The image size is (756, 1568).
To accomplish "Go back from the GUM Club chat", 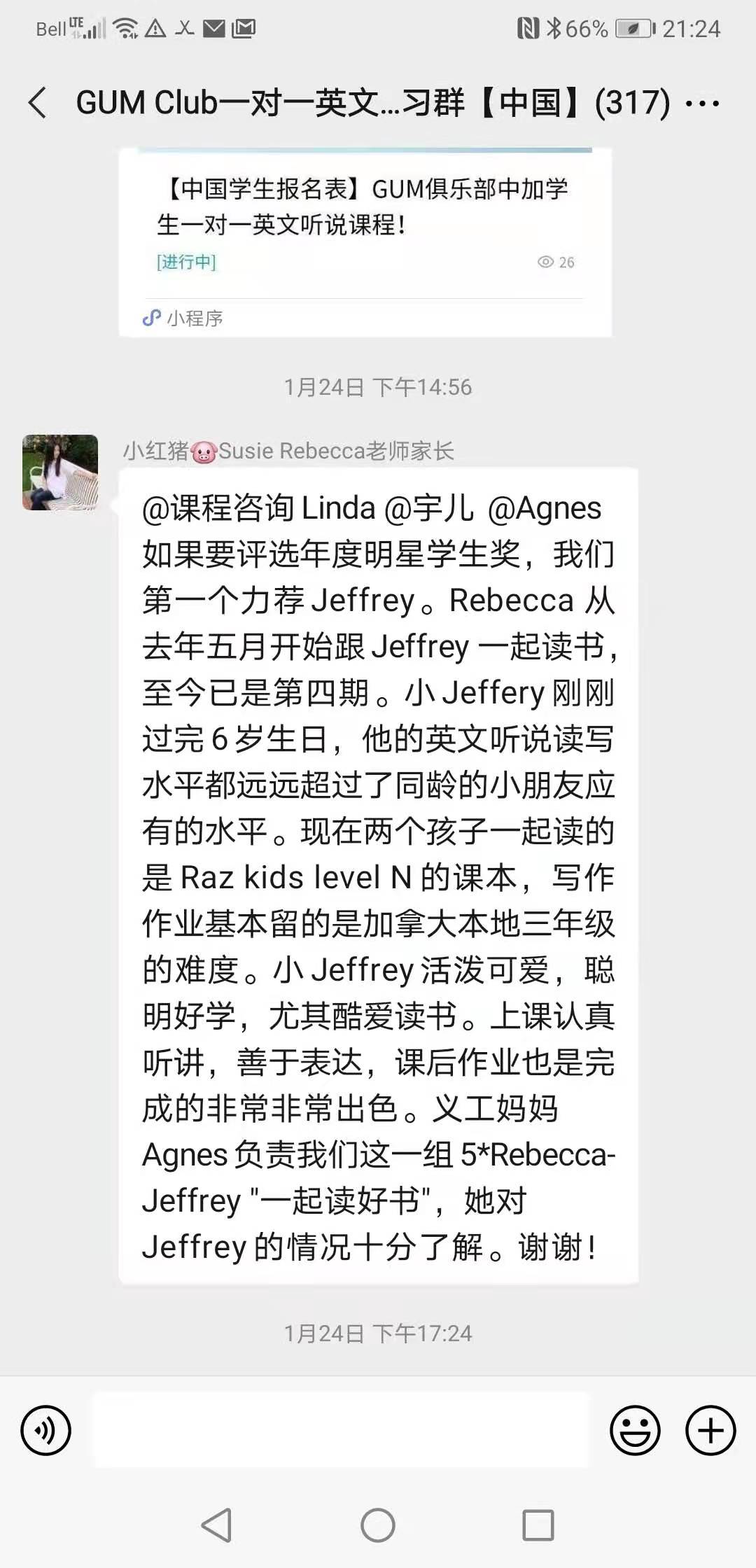I will click(38, 103).
